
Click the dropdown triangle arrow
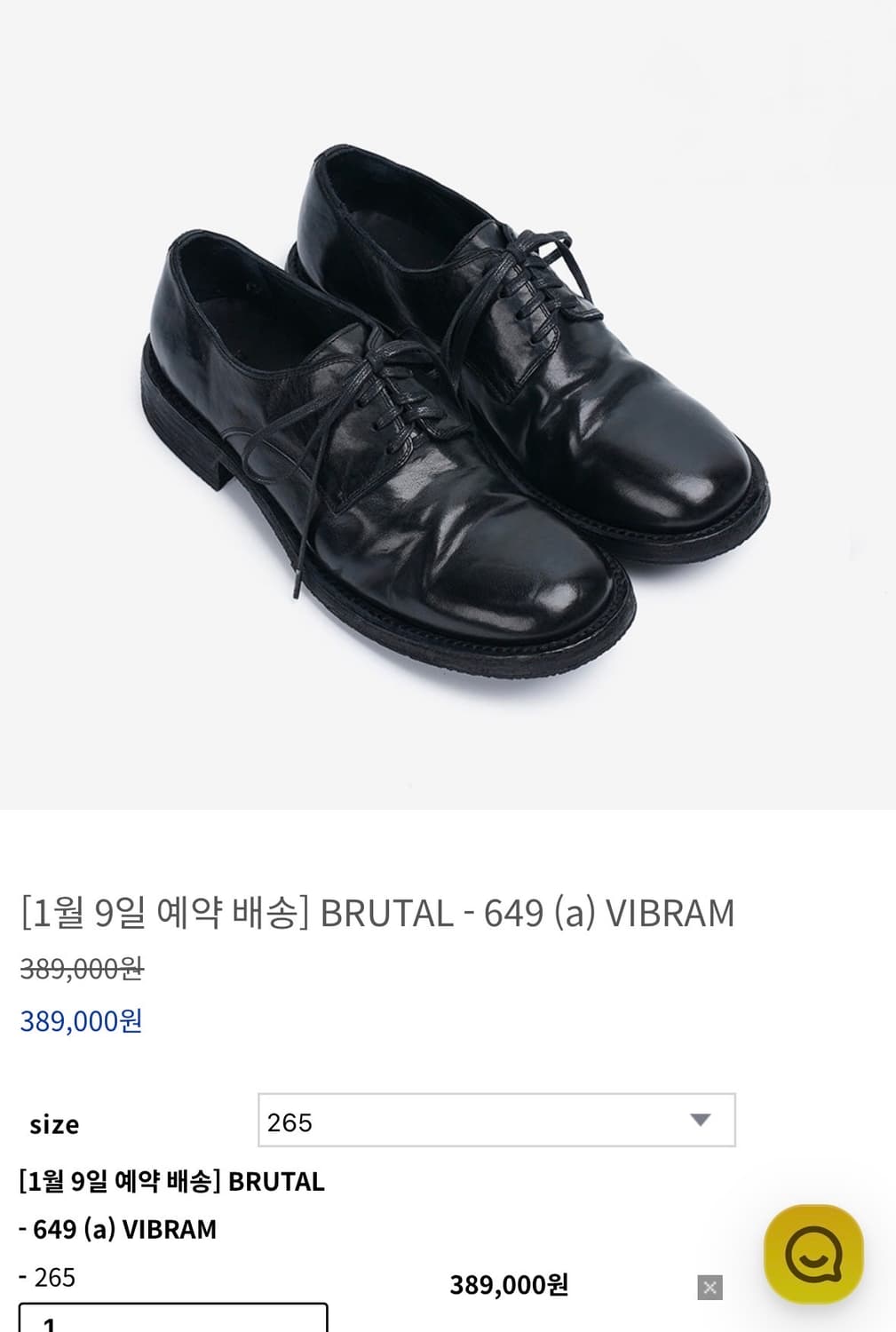[702, 1121]
